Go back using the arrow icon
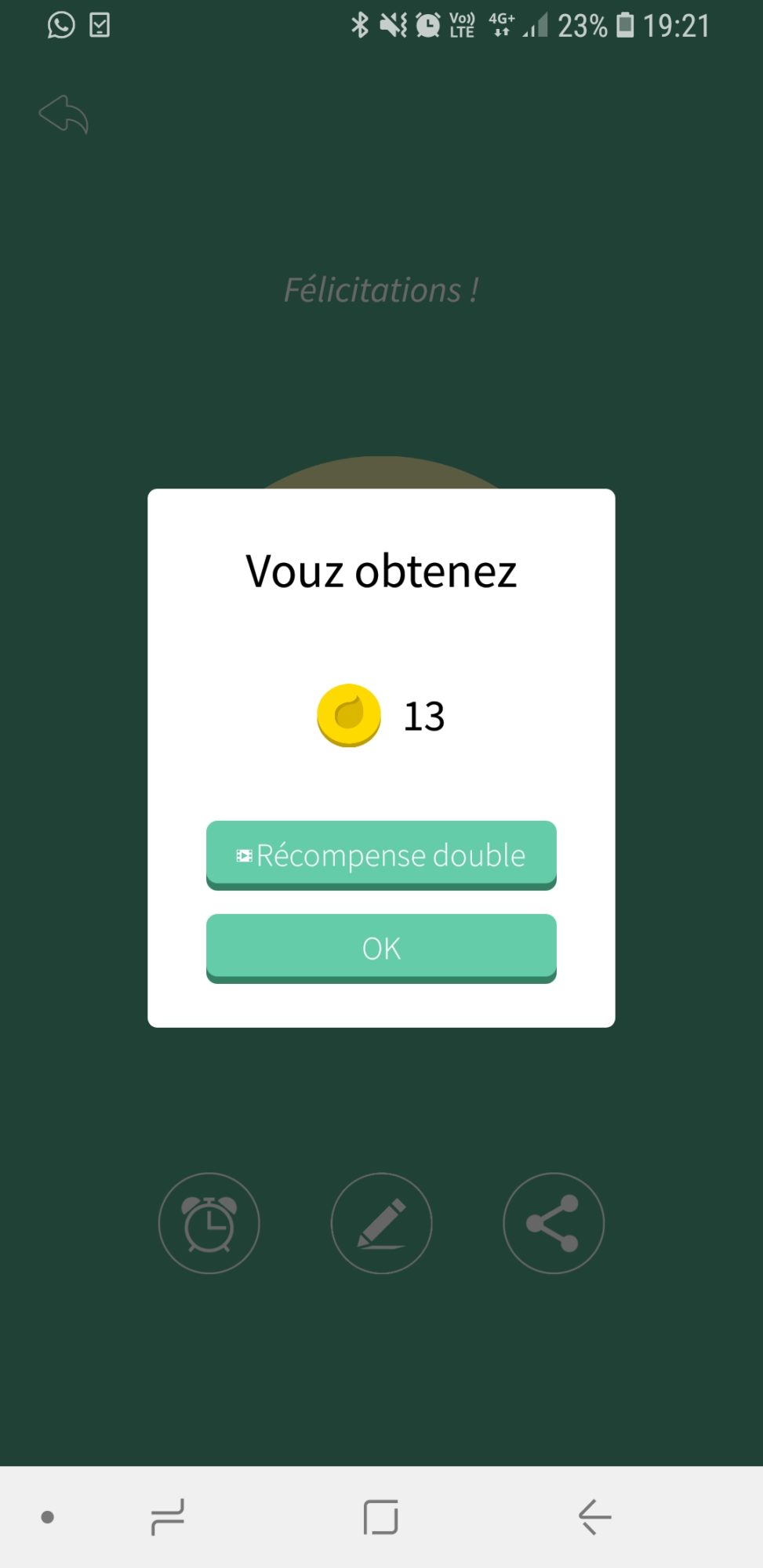 64,115
